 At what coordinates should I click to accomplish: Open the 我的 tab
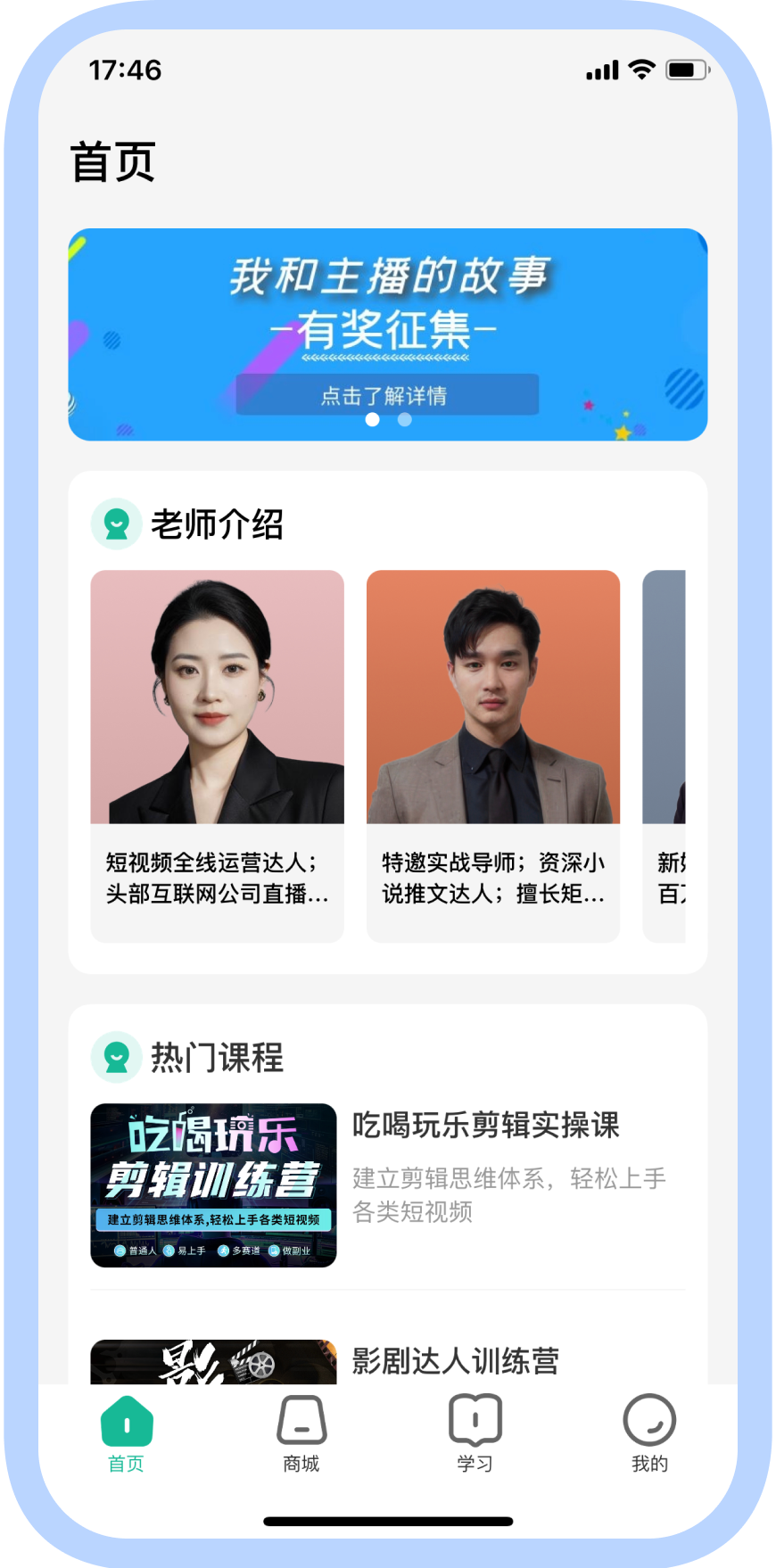click(x=648, y=1433)
